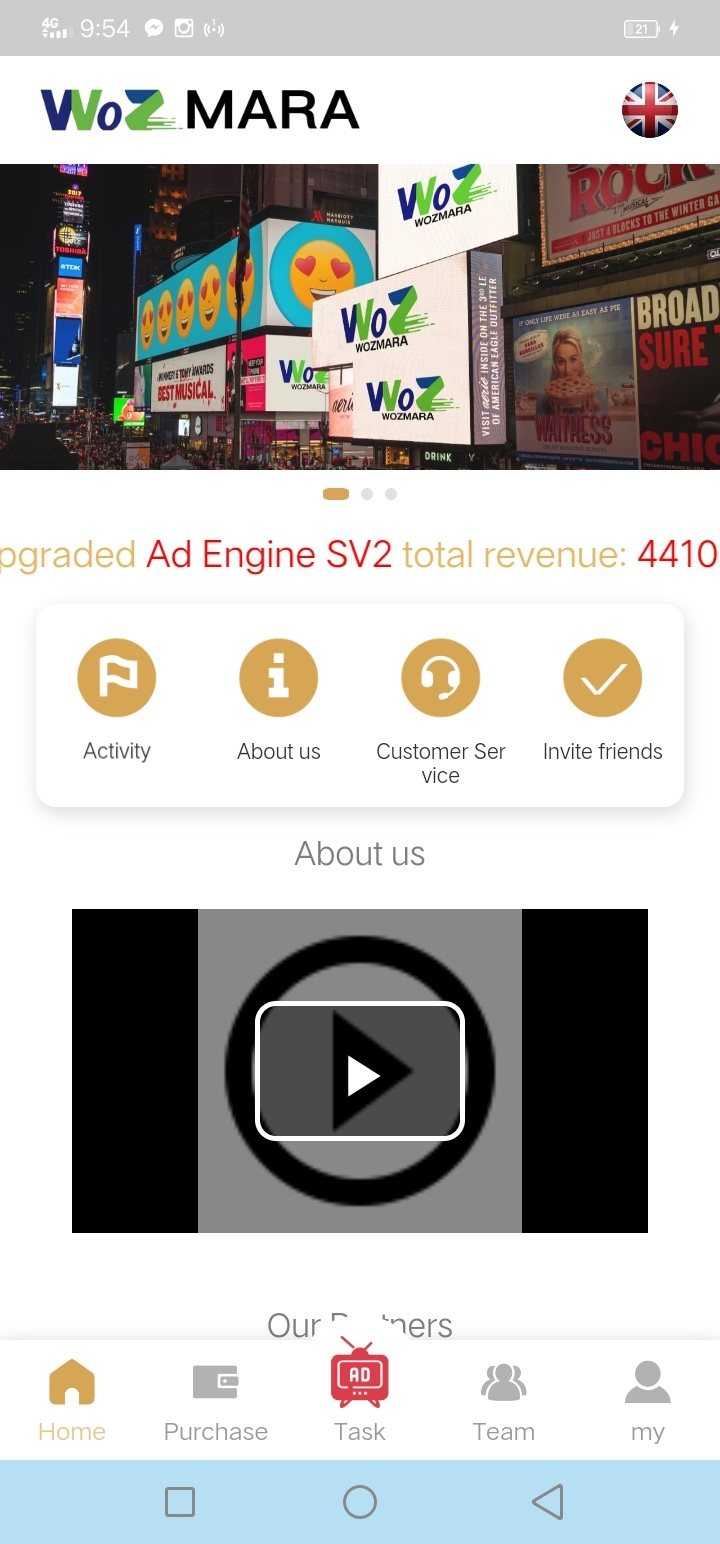
Task: Switch to the Purchase tab
Action: 216,1401
